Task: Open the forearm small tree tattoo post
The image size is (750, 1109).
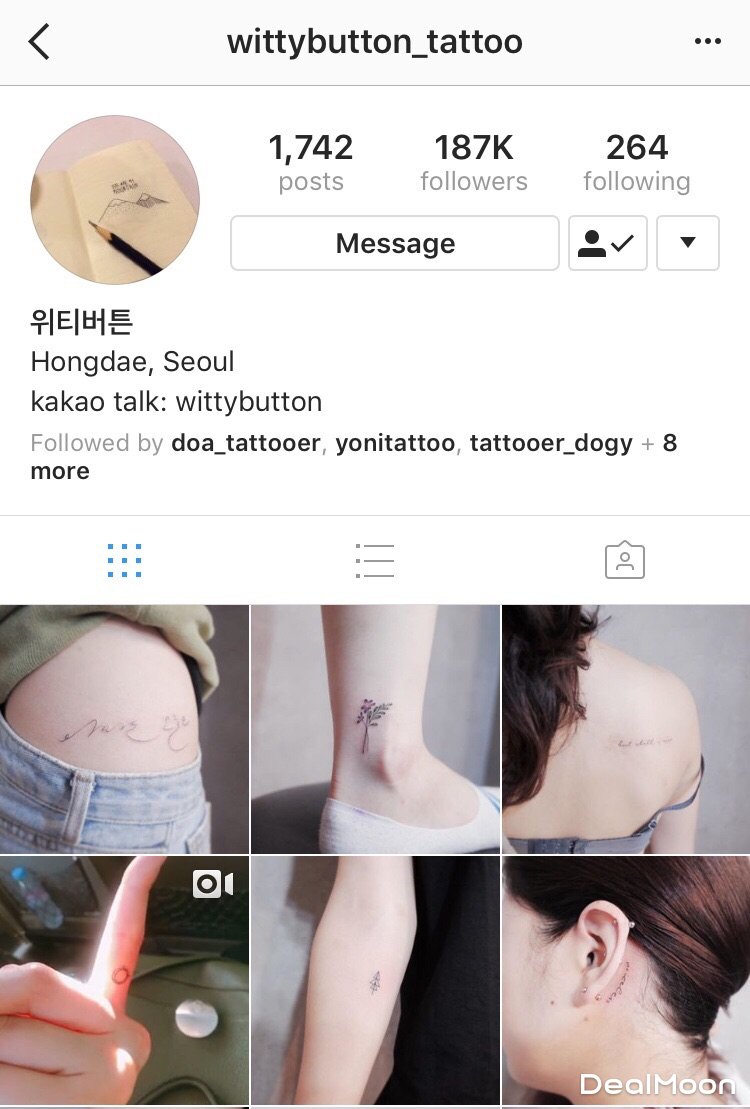Action: 375,980
